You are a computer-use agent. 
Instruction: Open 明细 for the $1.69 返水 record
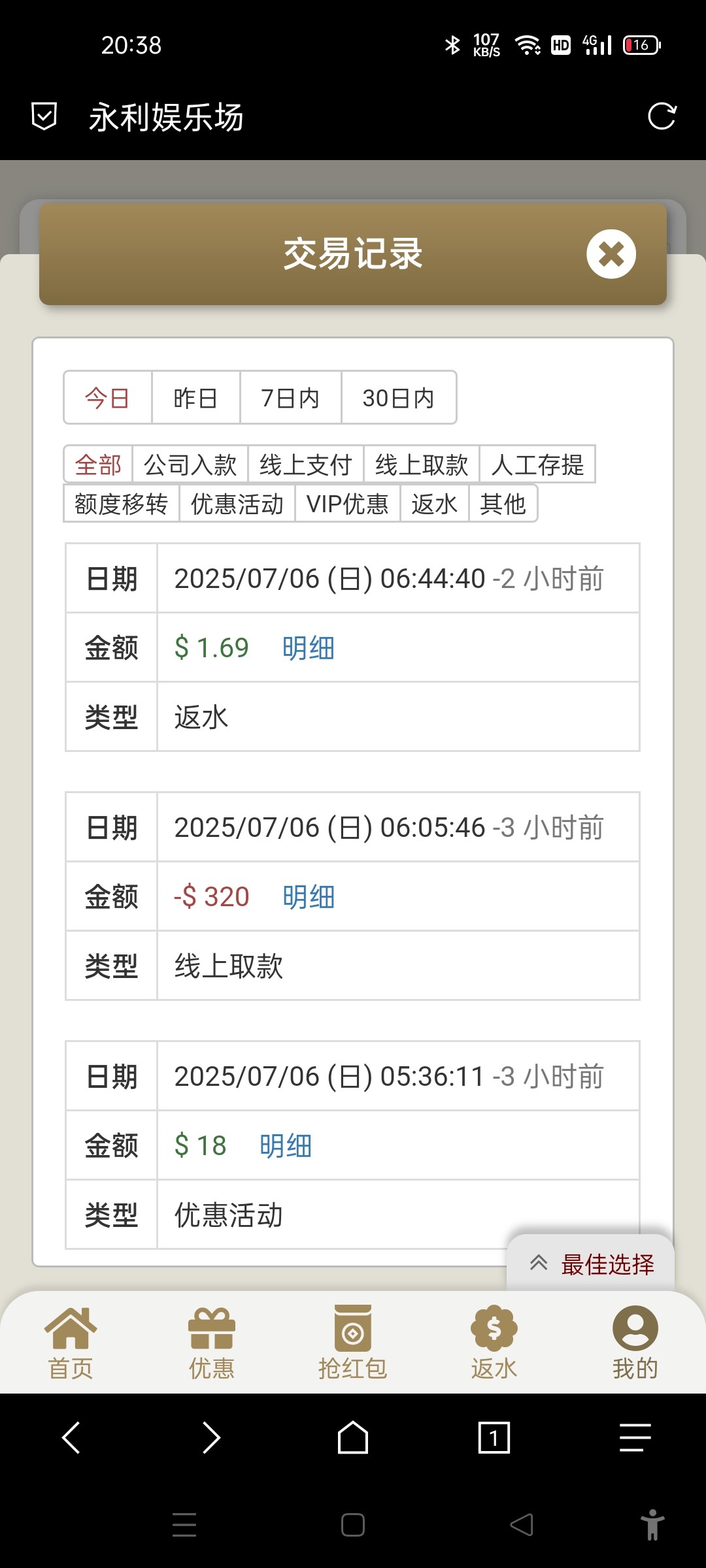pos(308,647)
